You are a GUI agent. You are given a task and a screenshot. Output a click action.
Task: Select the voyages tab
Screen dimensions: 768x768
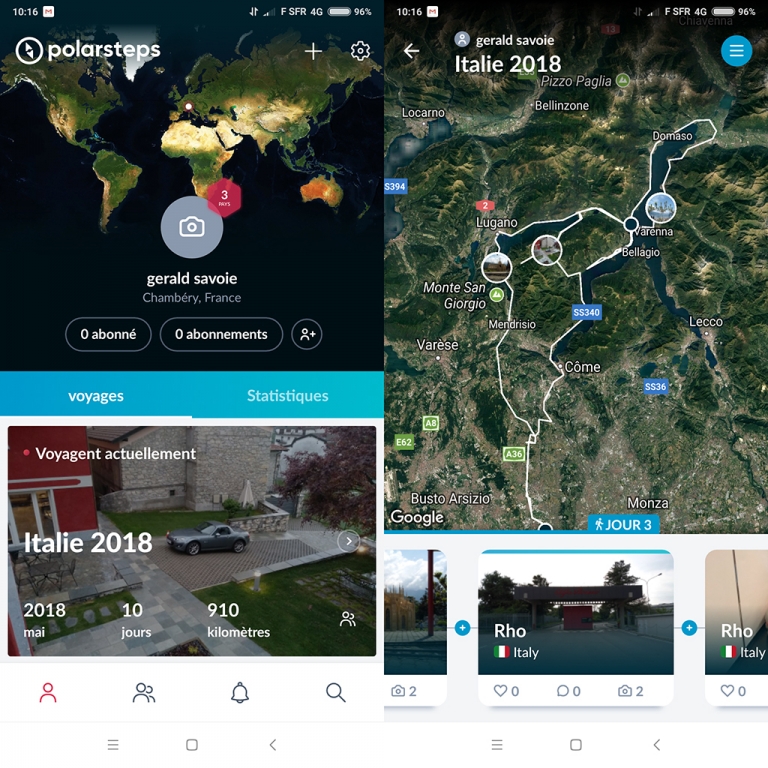(x=96, y=396)
